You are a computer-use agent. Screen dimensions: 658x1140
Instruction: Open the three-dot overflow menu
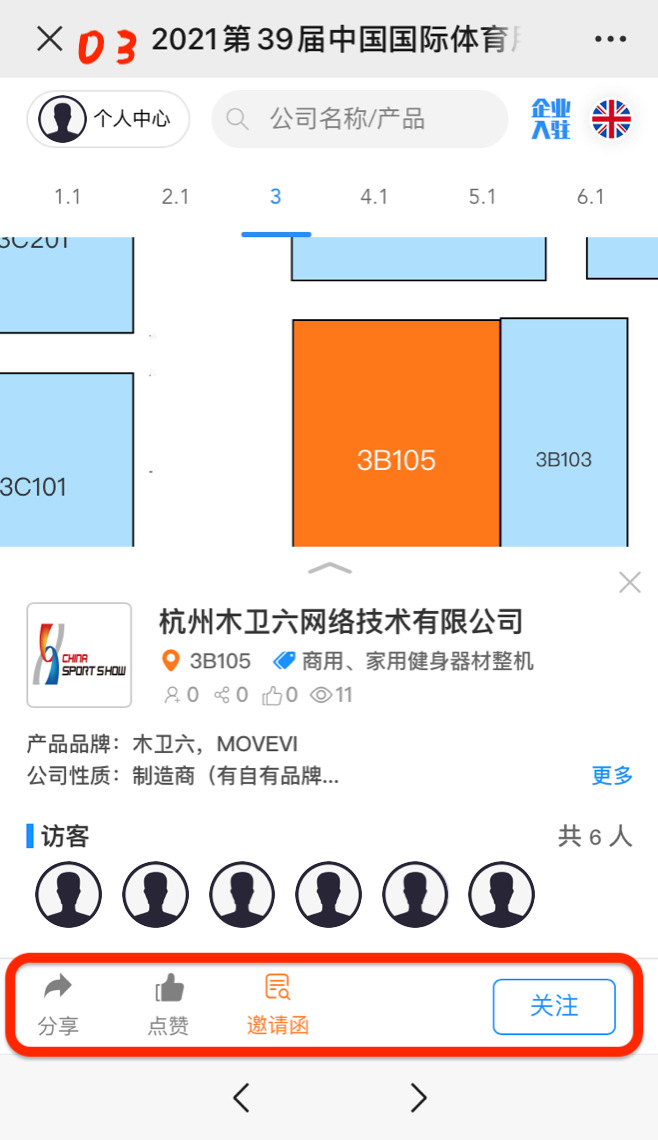[610, 39]
